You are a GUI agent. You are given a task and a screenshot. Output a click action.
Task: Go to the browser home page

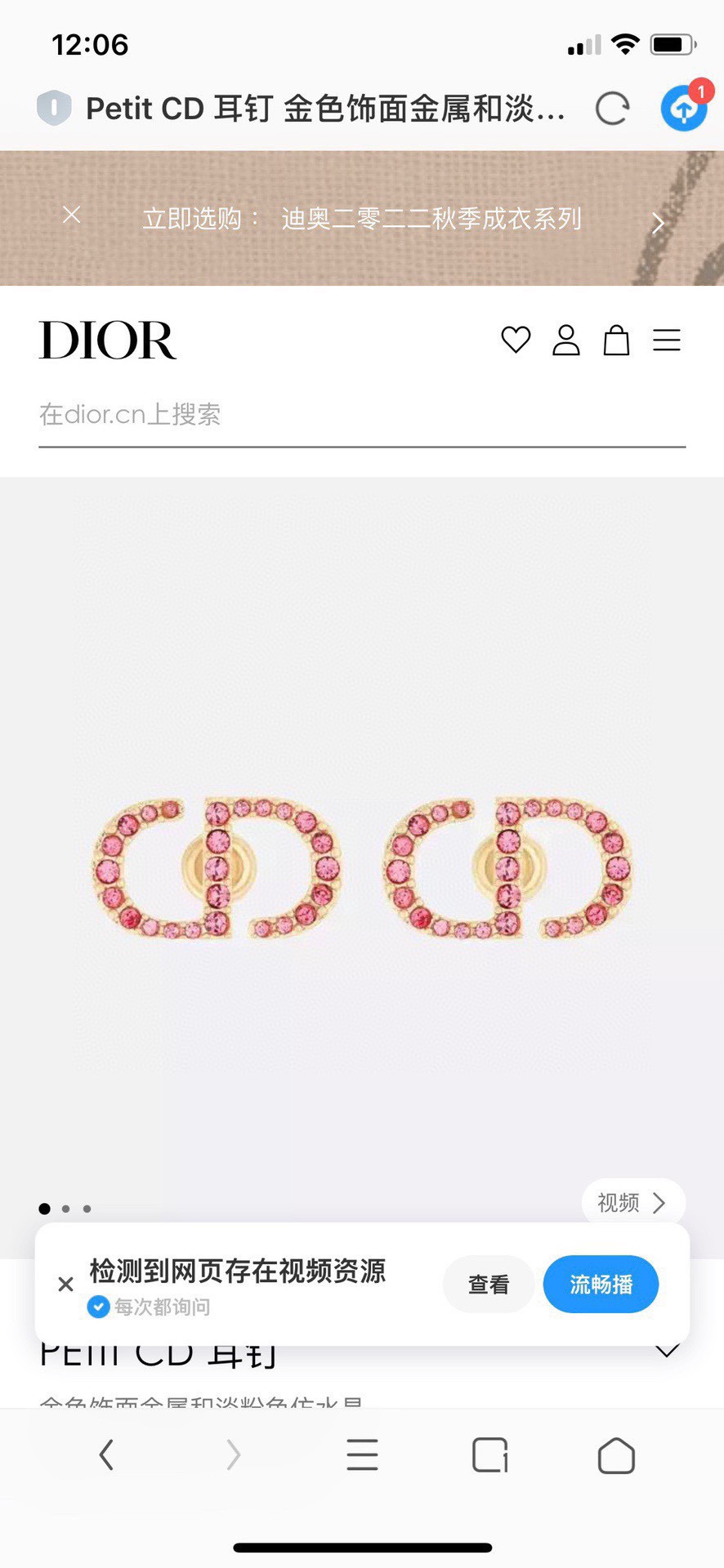pos(616,1455)
